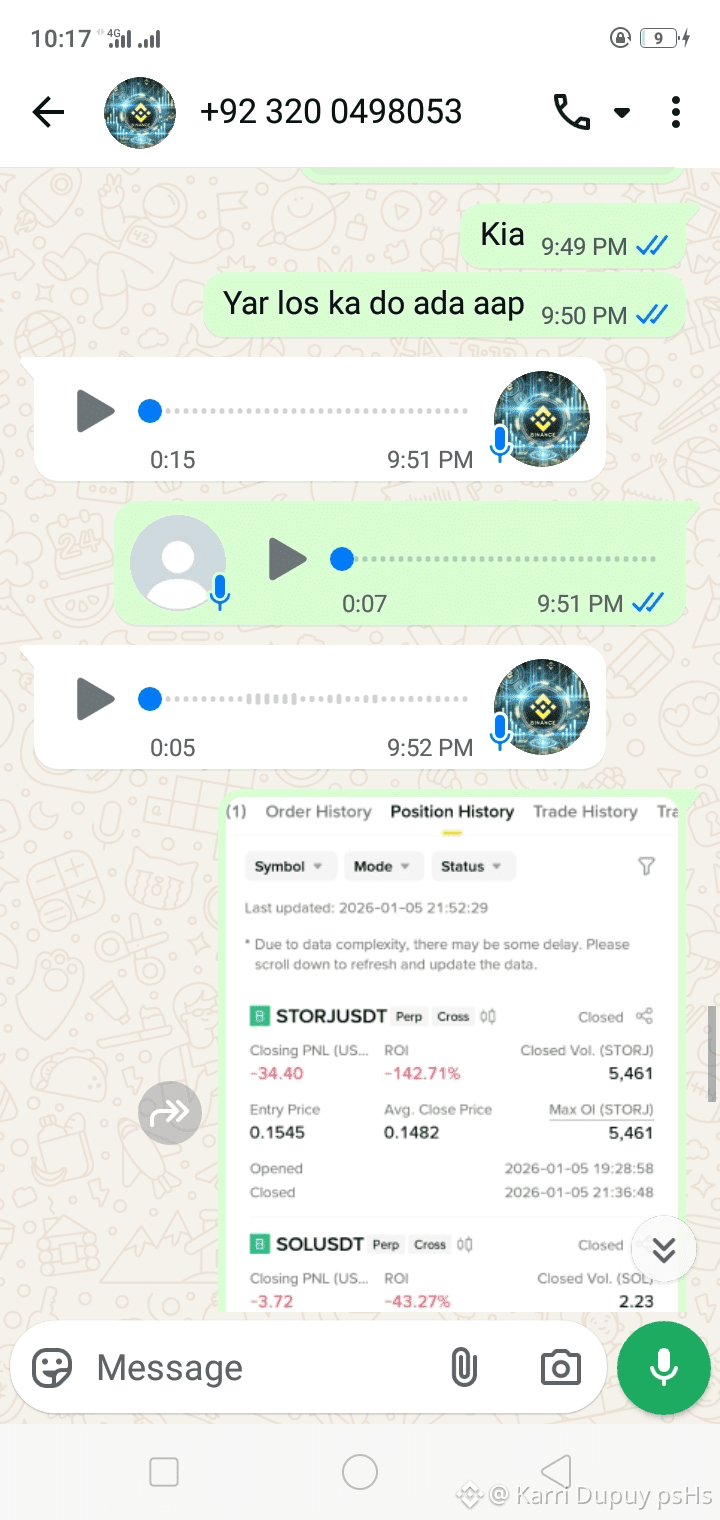
Task: Open recent apps from the navigation bar
Action: [164, 1472]
